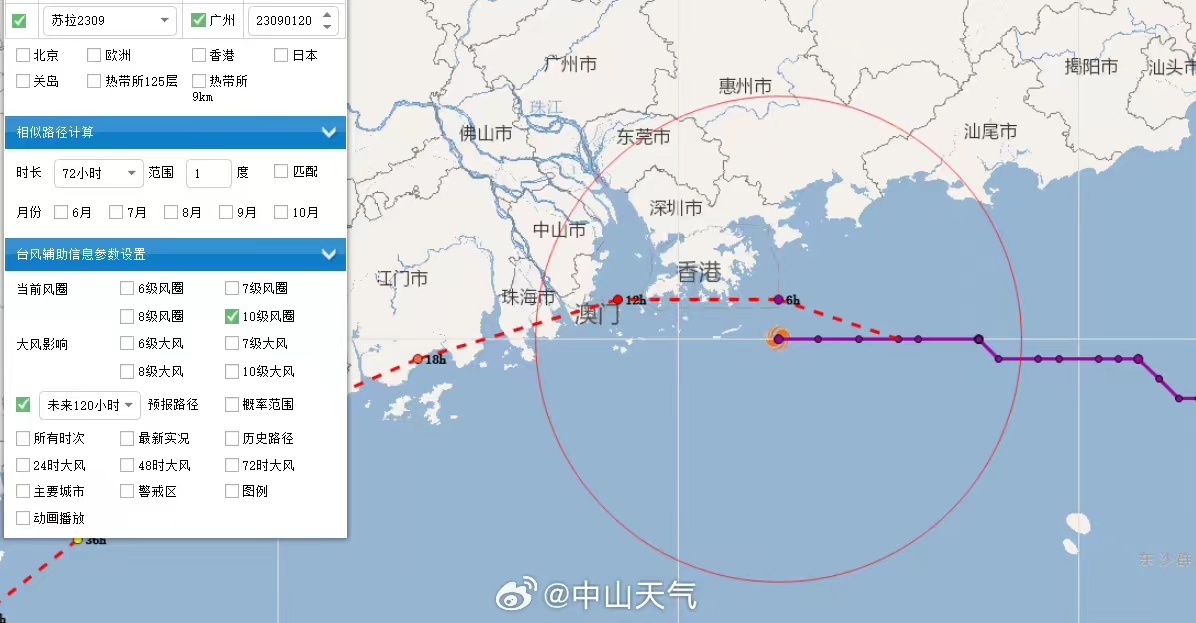Turn on the 概率范围 checkbox

pyautogui.click(x=232, y=405)
